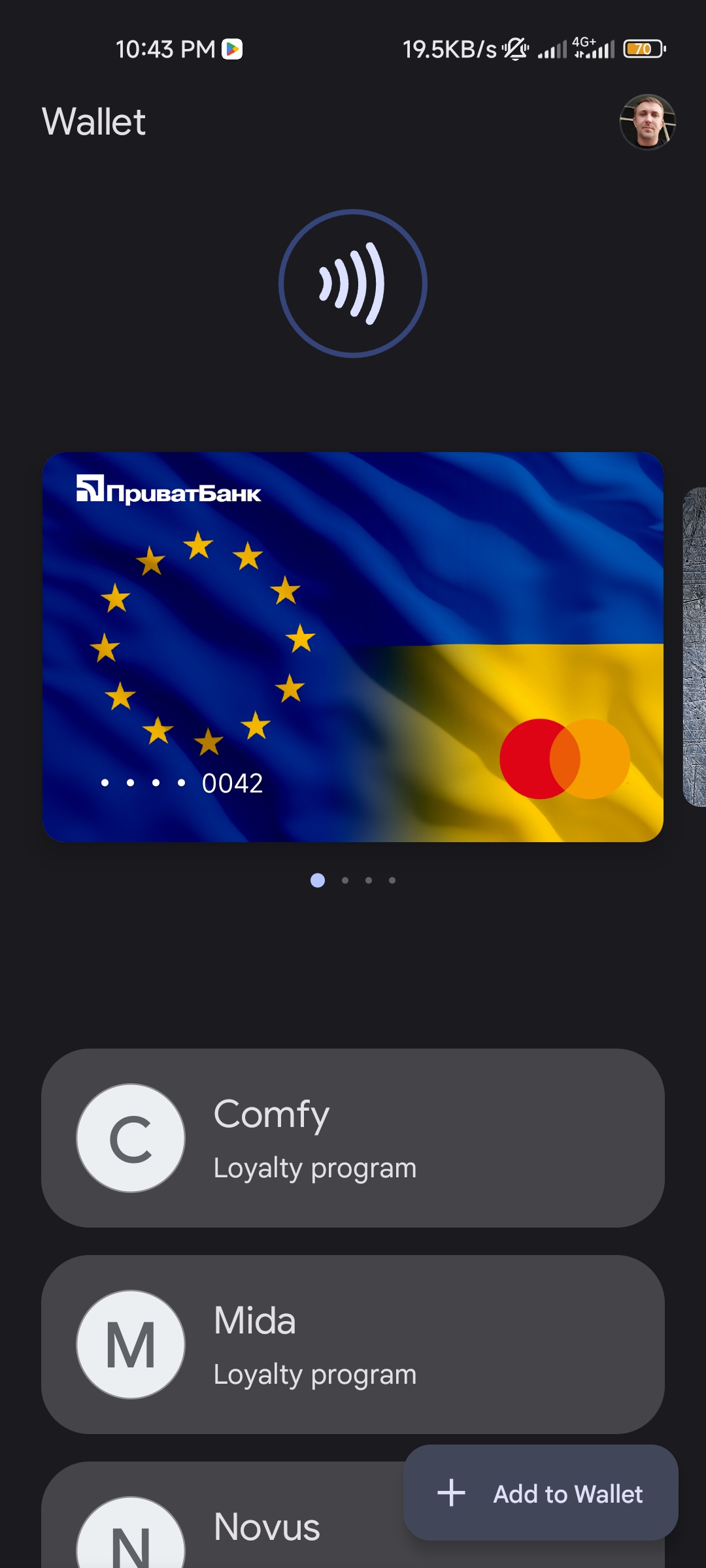Tap the Add to Wallet button
Viewport: 706px width, 1568px height.
click(x=541, y=1494)
